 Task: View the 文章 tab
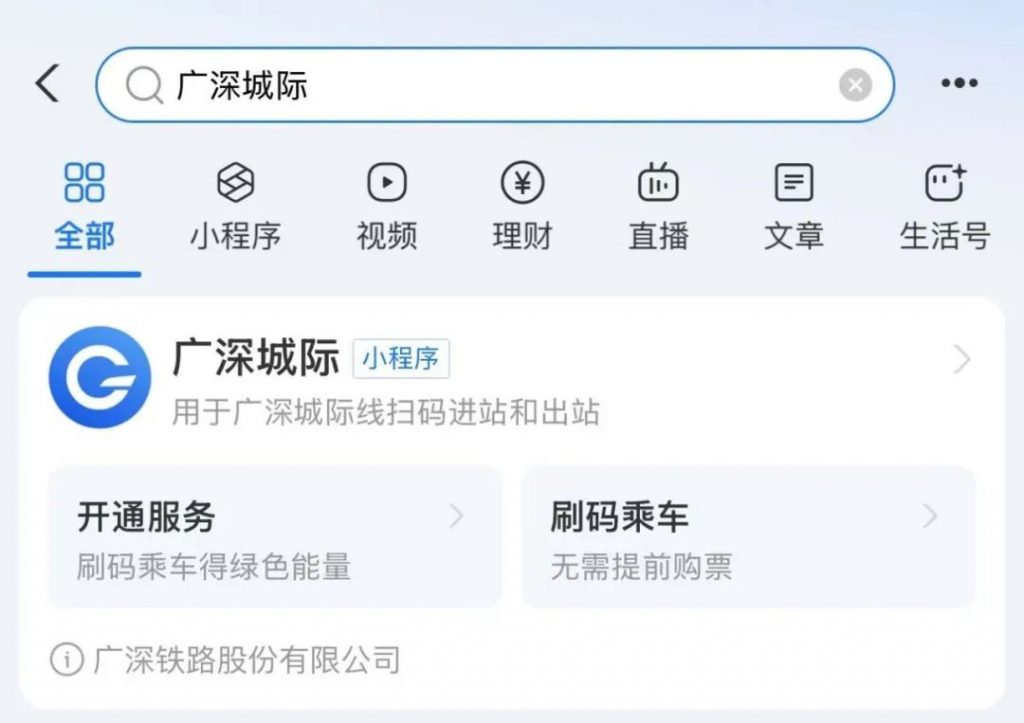point(794,208)
